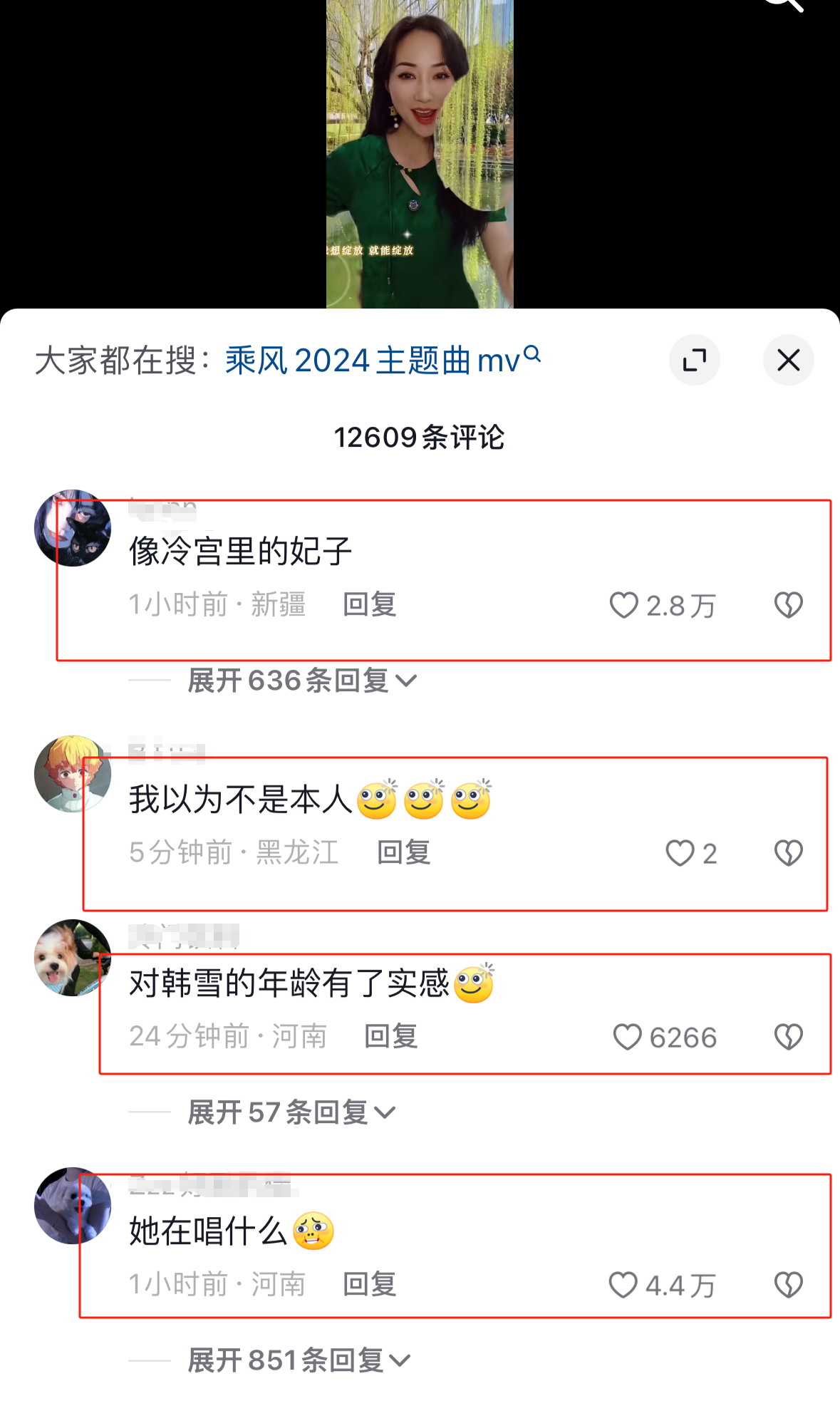The width and height of the screenshot is (840, 1401).
Task: Like the comment 对韩雪的年龄有了实感
Action: coord(627,1037)
